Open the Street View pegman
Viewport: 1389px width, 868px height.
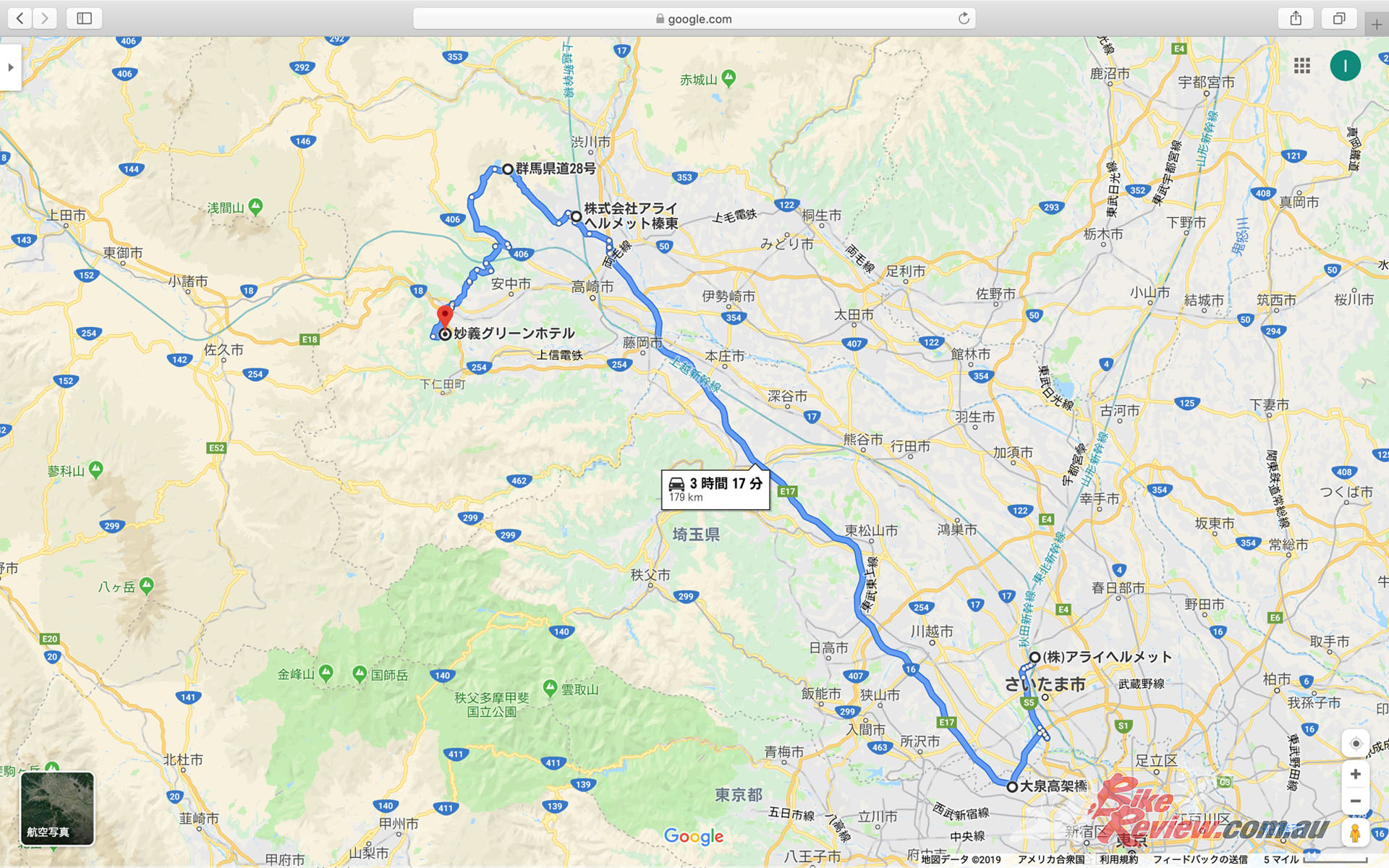[1356, 833]
